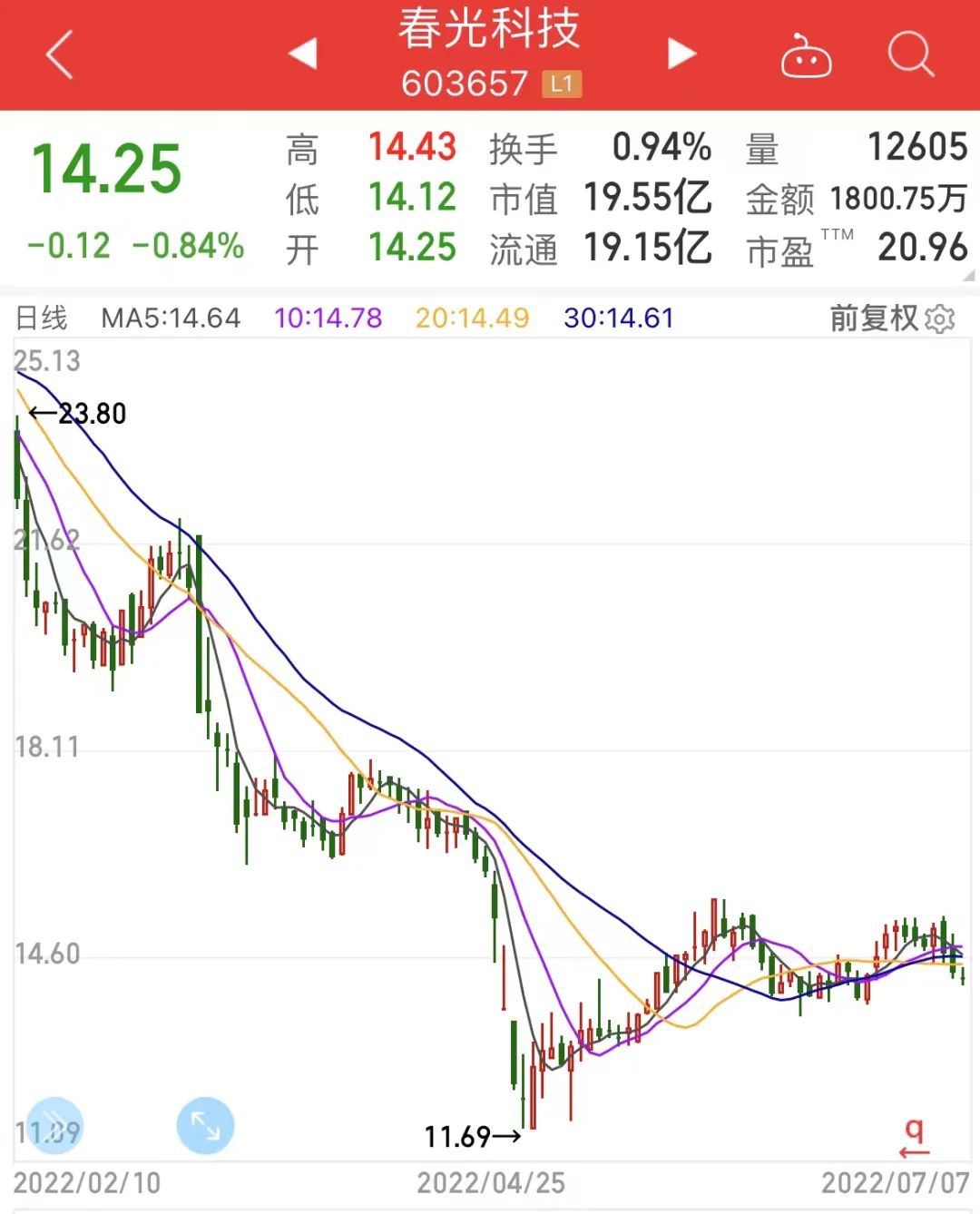
Task: Open 前复权 chart settings
Action: coord(893,318)
